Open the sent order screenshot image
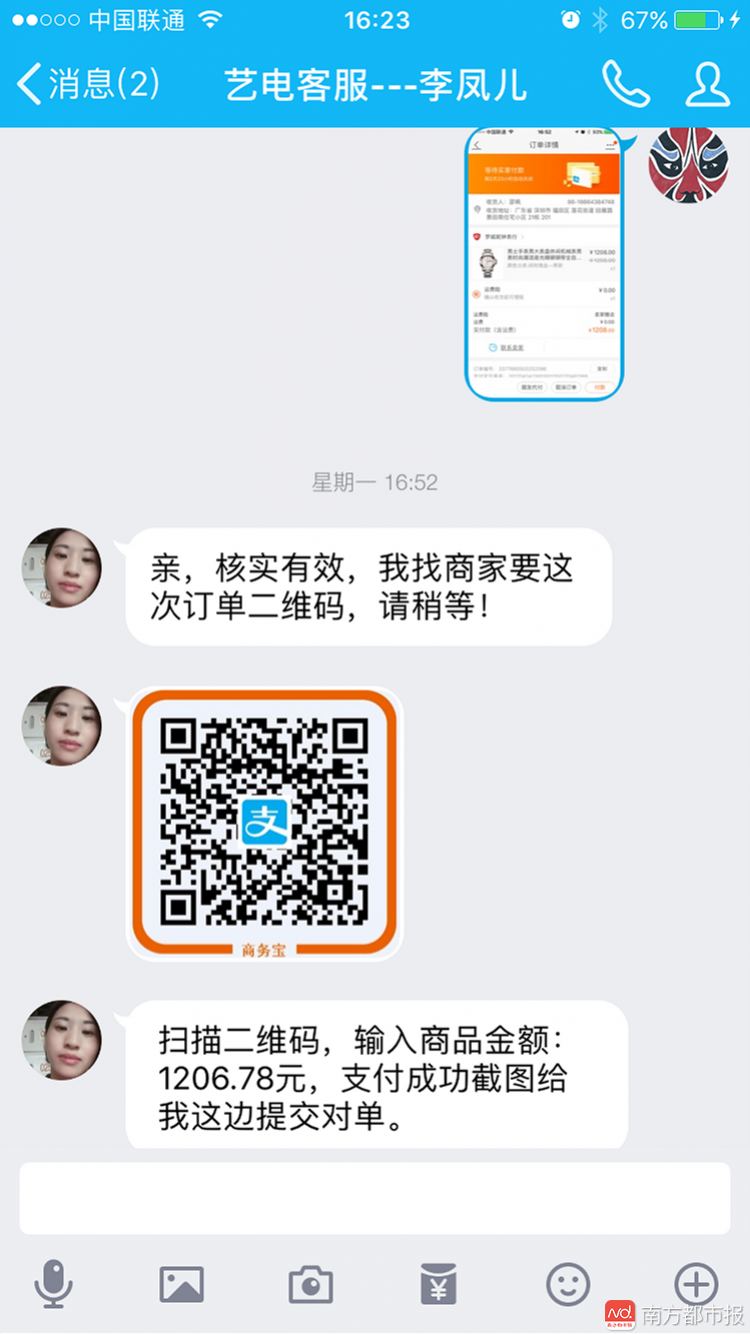The width and height of the screenshot is (750, 1334). pos(544,265)
